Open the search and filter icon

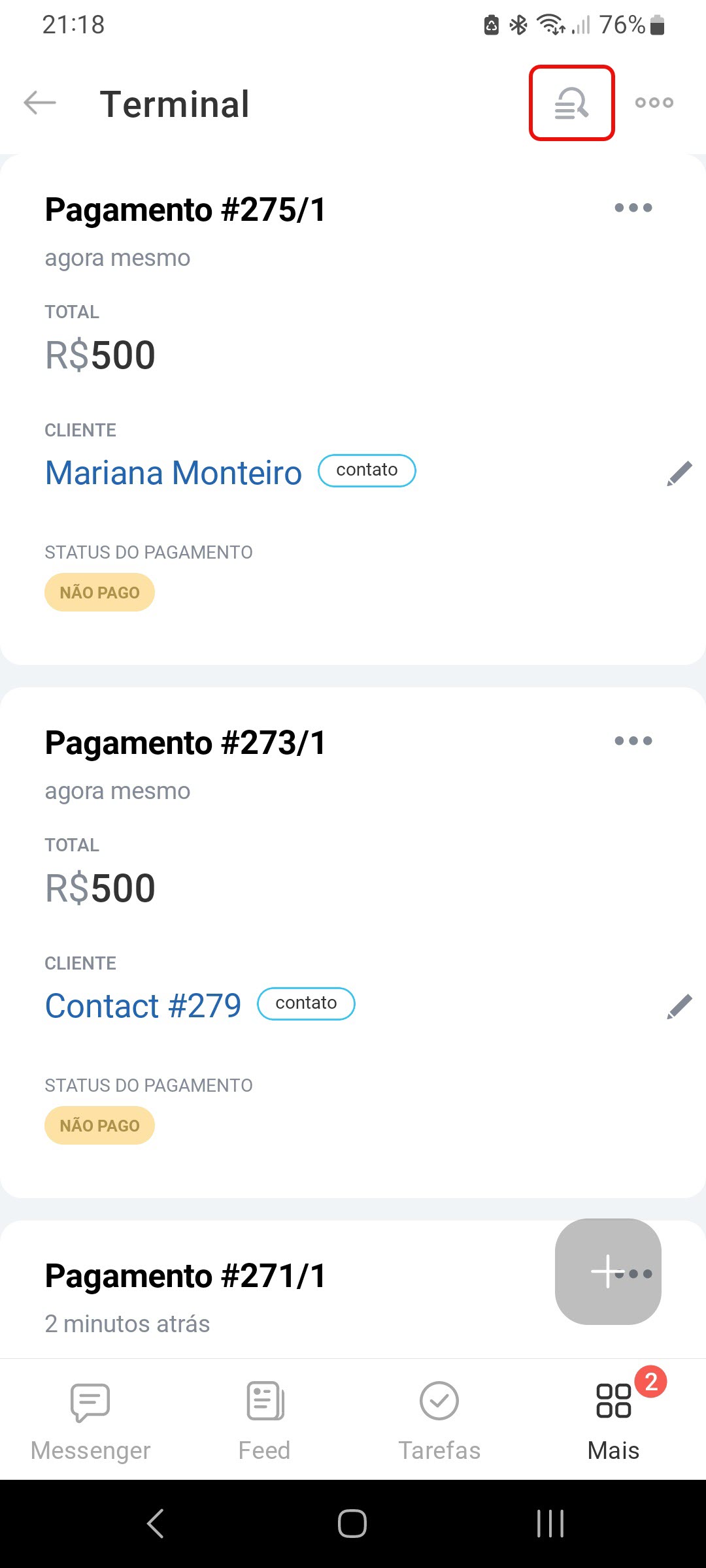tap(571, 103)
